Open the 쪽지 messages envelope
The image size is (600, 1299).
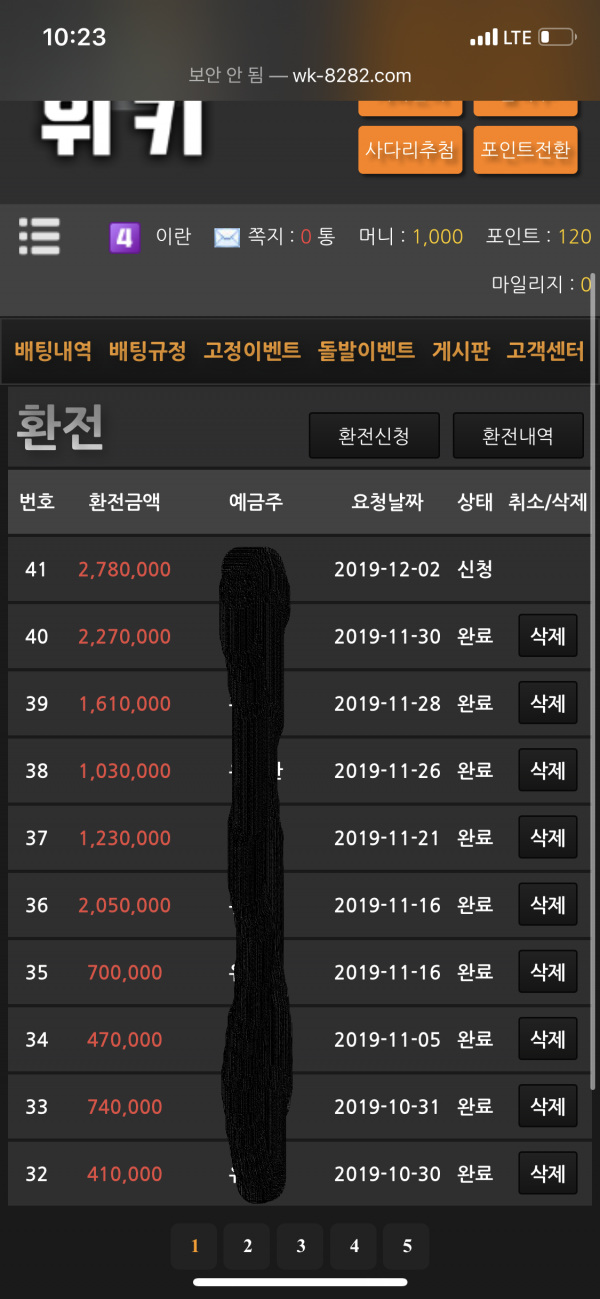(x=227, y=237)
